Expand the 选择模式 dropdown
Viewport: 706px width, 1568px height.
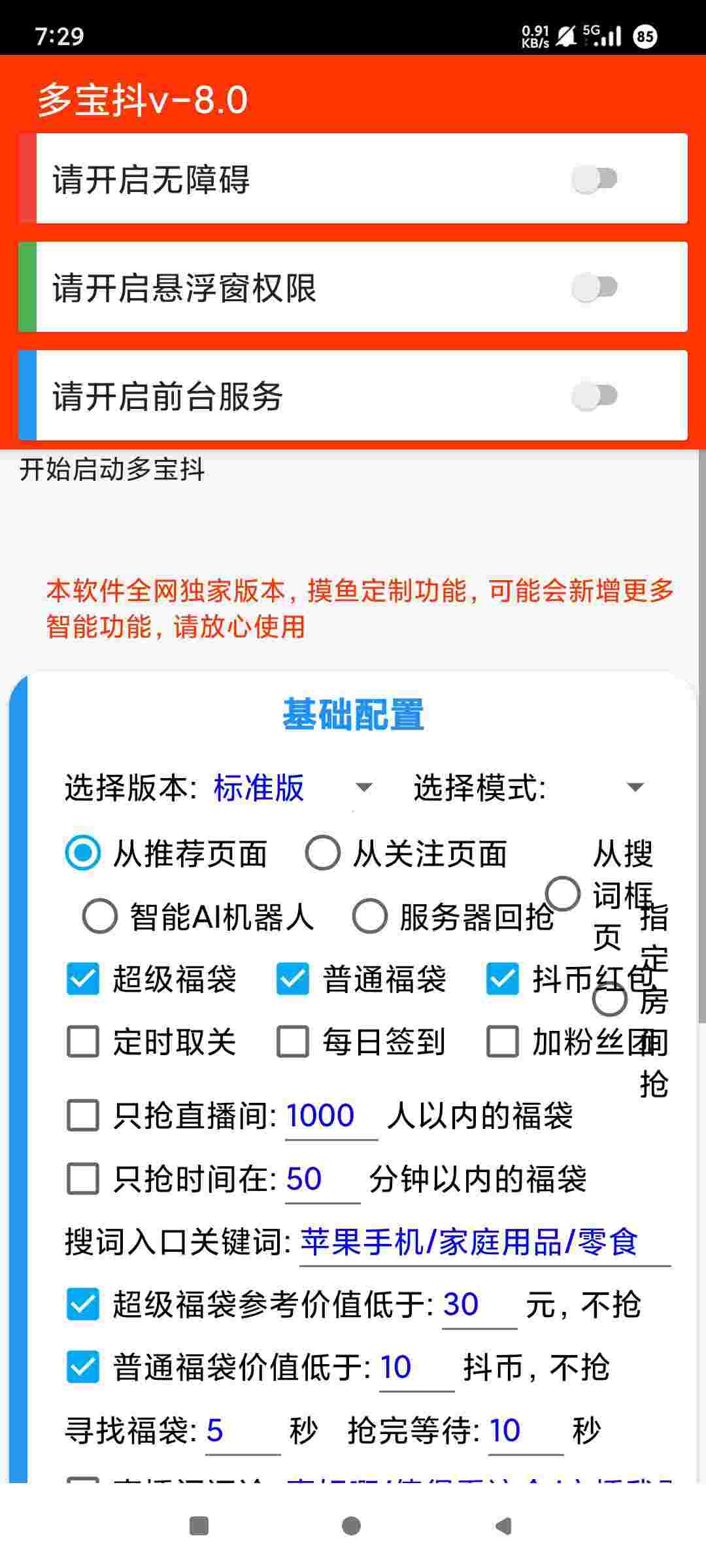634,787
